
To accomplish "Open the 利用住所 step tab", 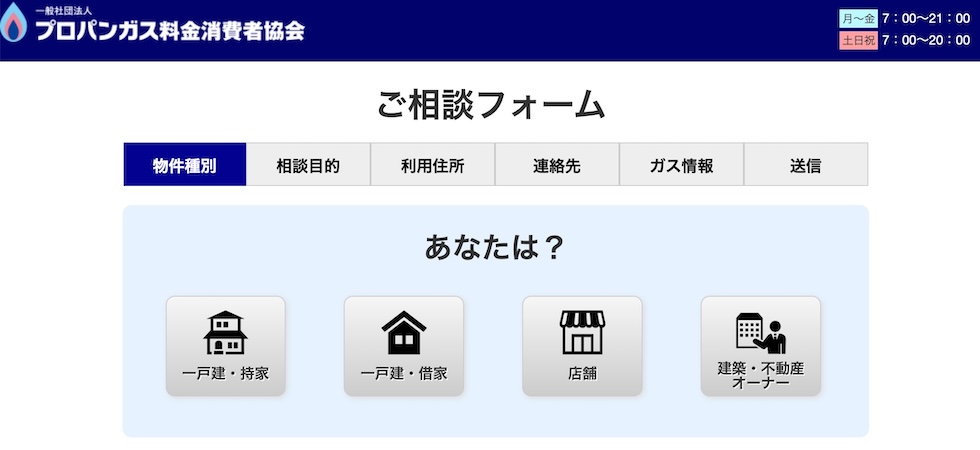I will 432,165.
